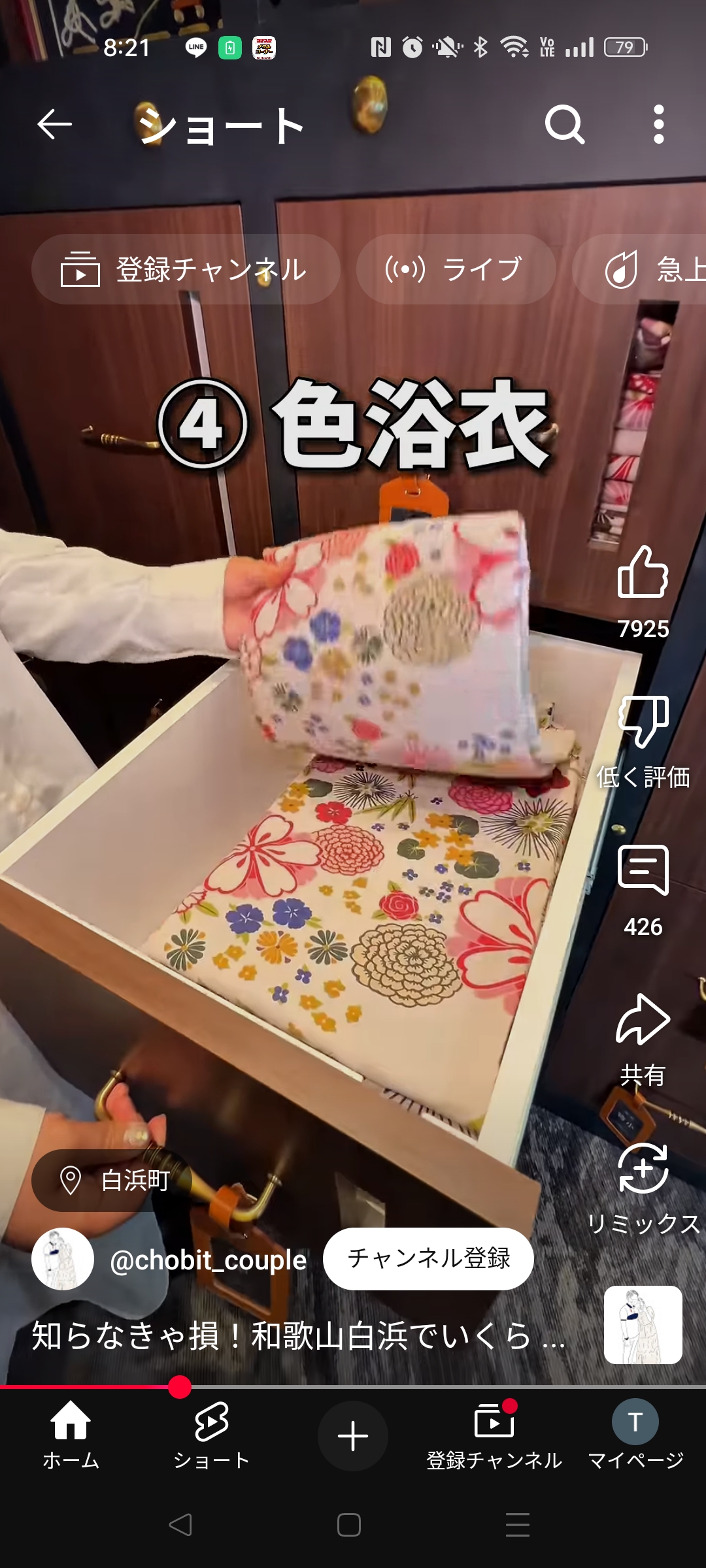Open search in Shorts

[565, 124]
